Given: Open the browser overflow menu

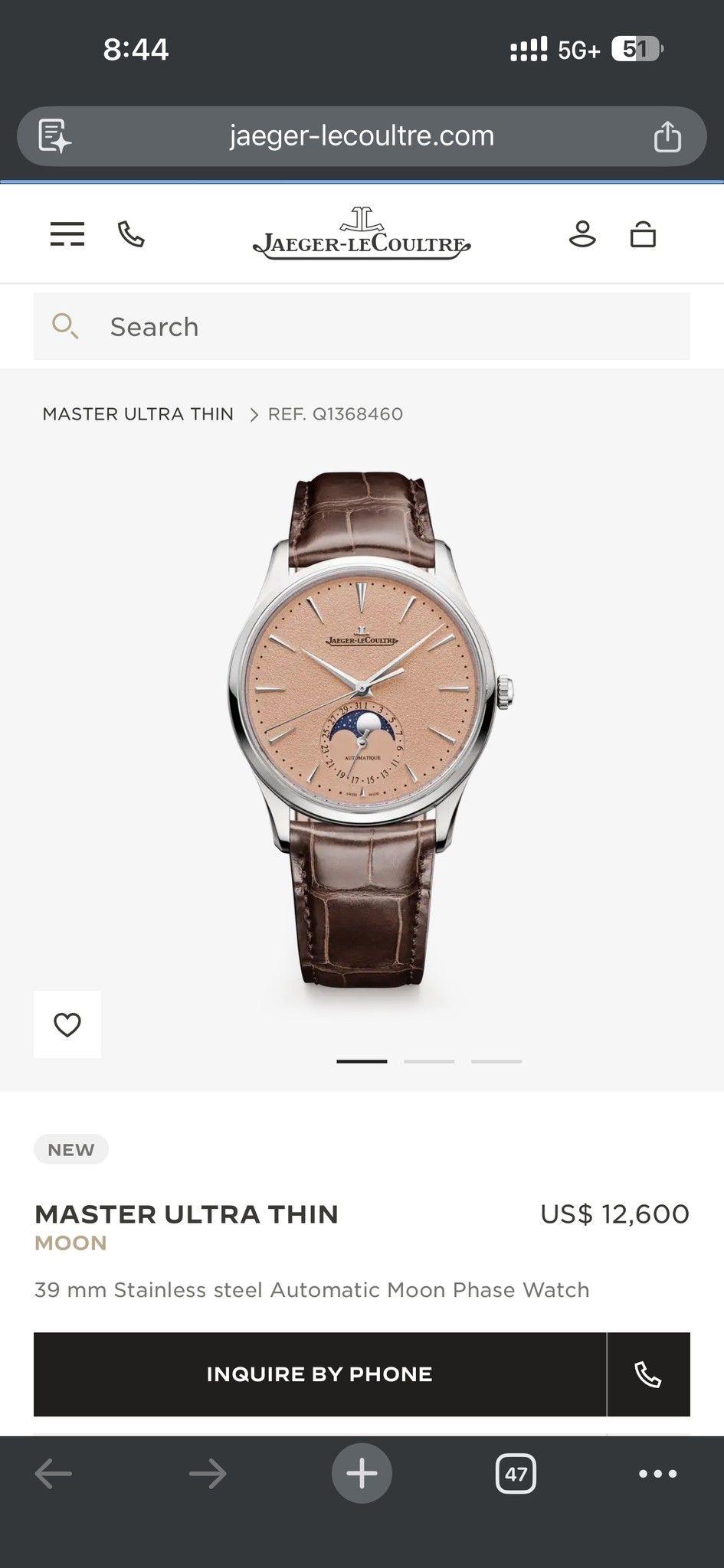Looking at the screenshot, I should click(658, 1474).
